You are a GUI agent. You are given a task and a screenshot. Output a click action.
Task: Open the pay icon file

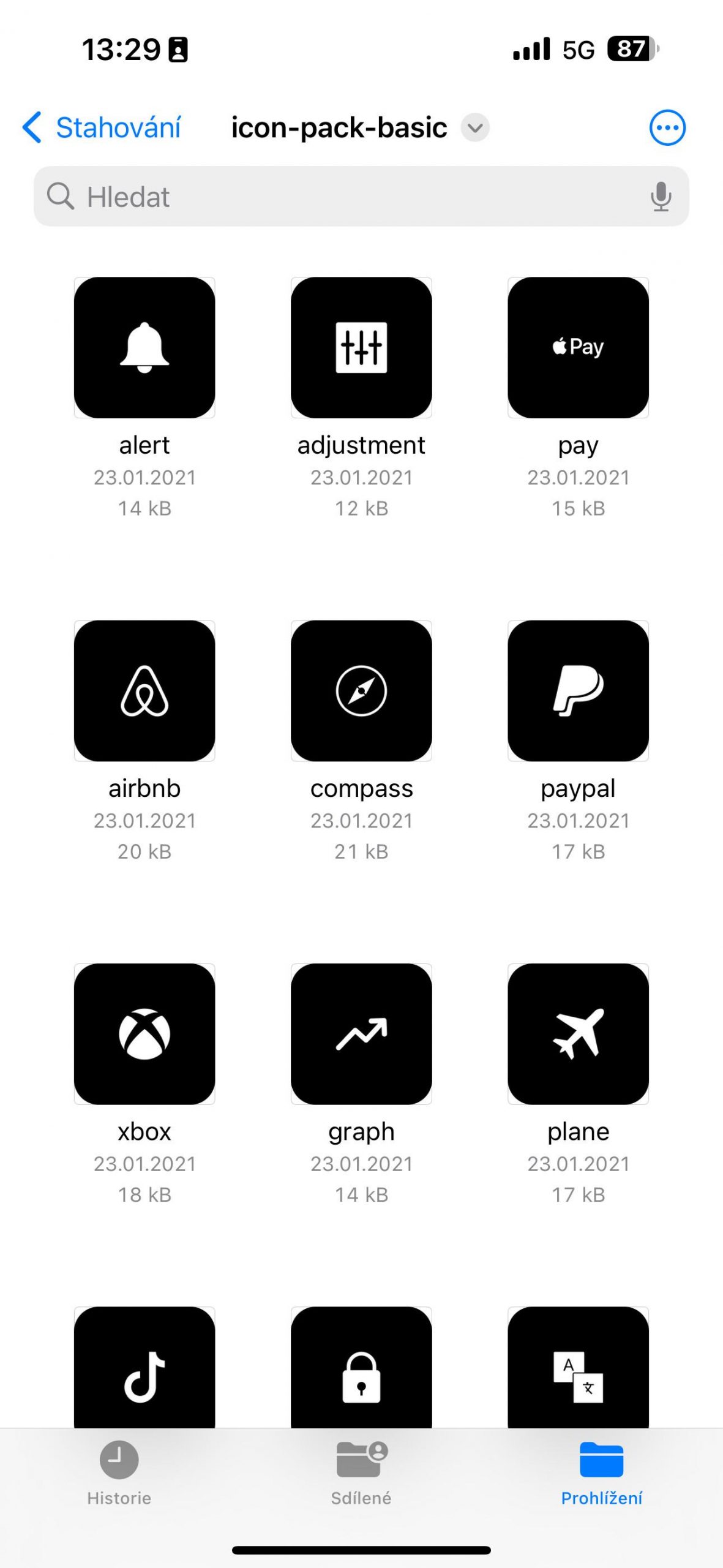click(578, 348)
